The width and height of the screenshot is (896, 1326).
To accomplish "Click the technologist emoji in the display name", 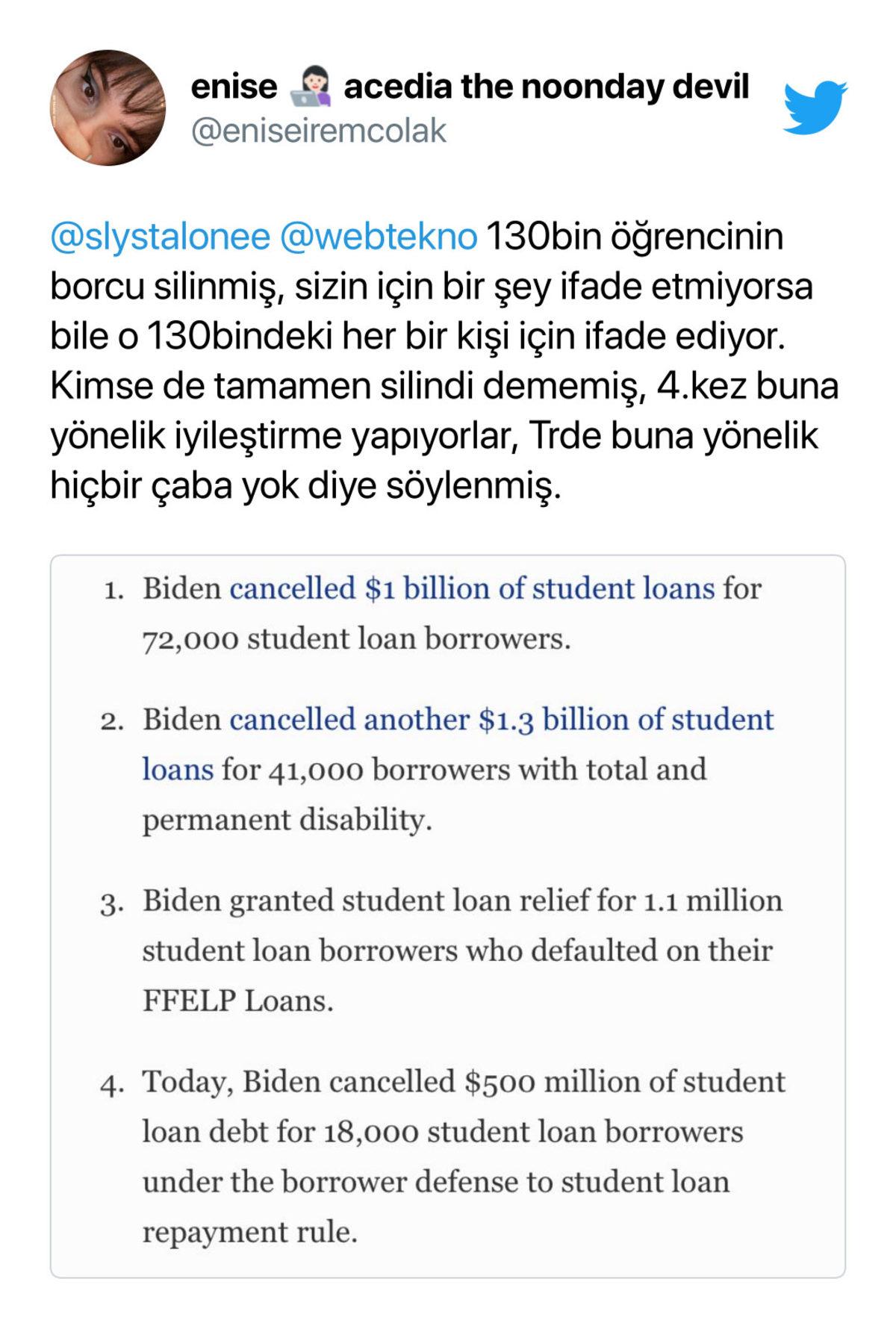I will (309, 87).
